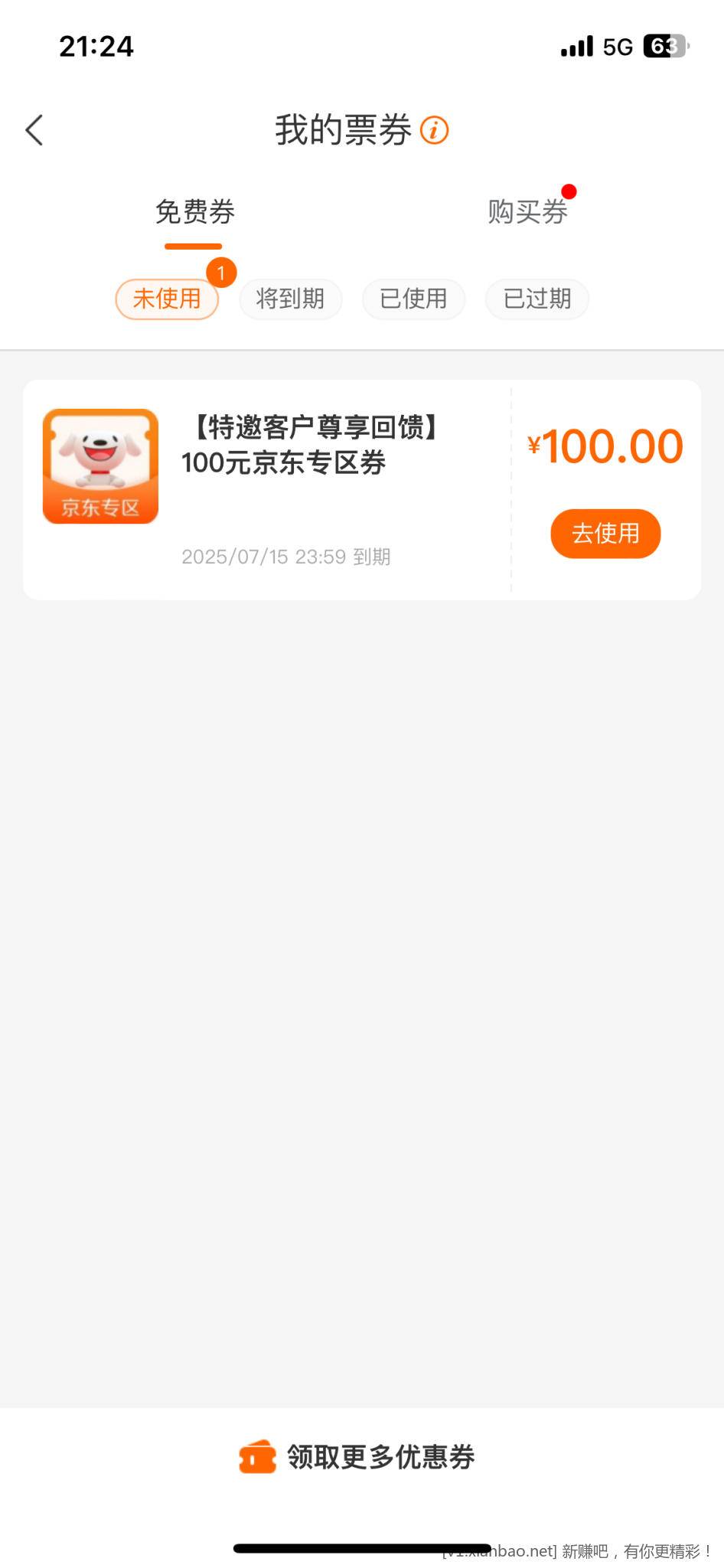Open the info icon beside 我的票券

tap(434, 130)
